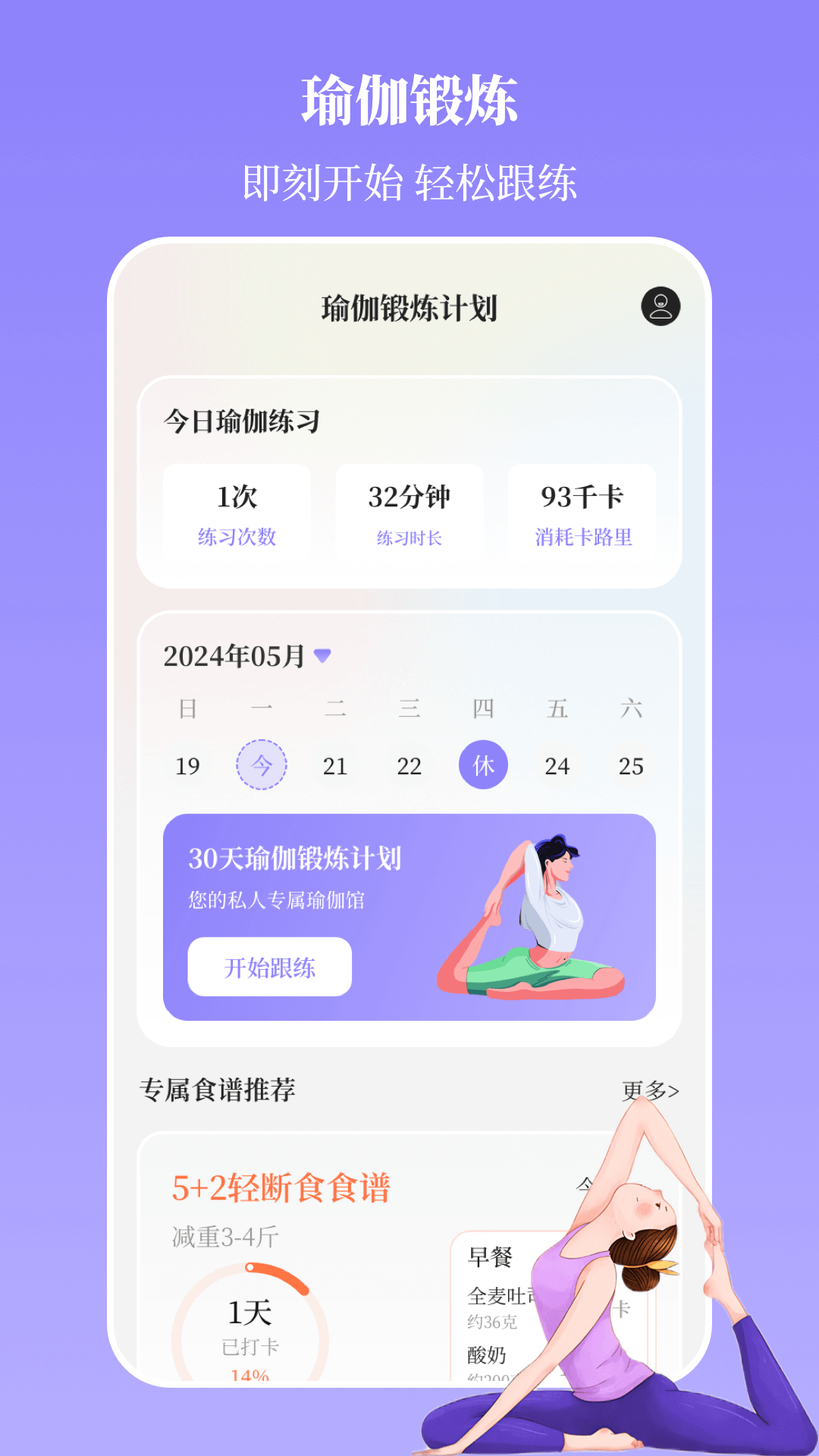Tap the "93千卡" calories burned card
This screenshot has height=1456, width=819.
[583, 513]
